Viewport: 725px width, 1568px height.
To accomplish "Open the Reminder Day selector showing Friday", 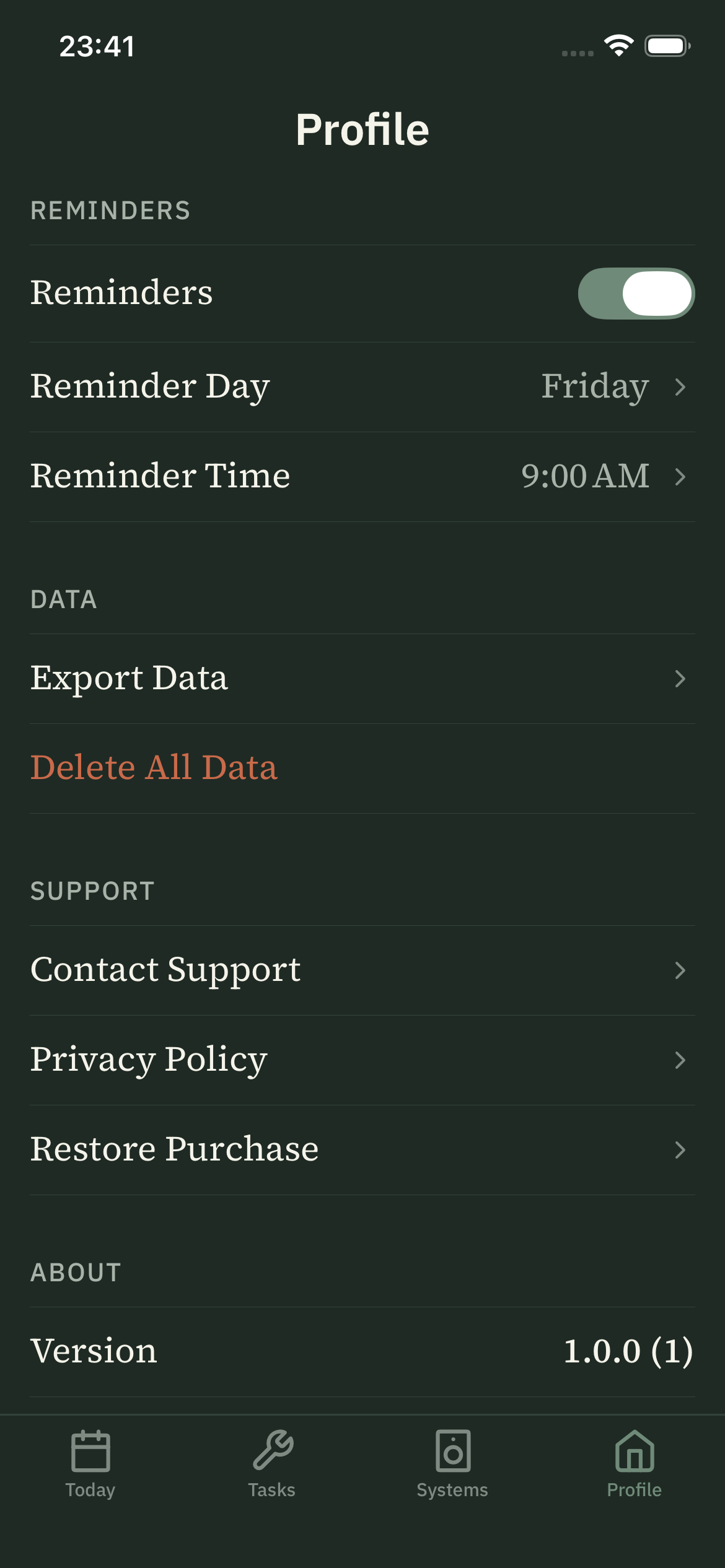I will tap(362, 385).
